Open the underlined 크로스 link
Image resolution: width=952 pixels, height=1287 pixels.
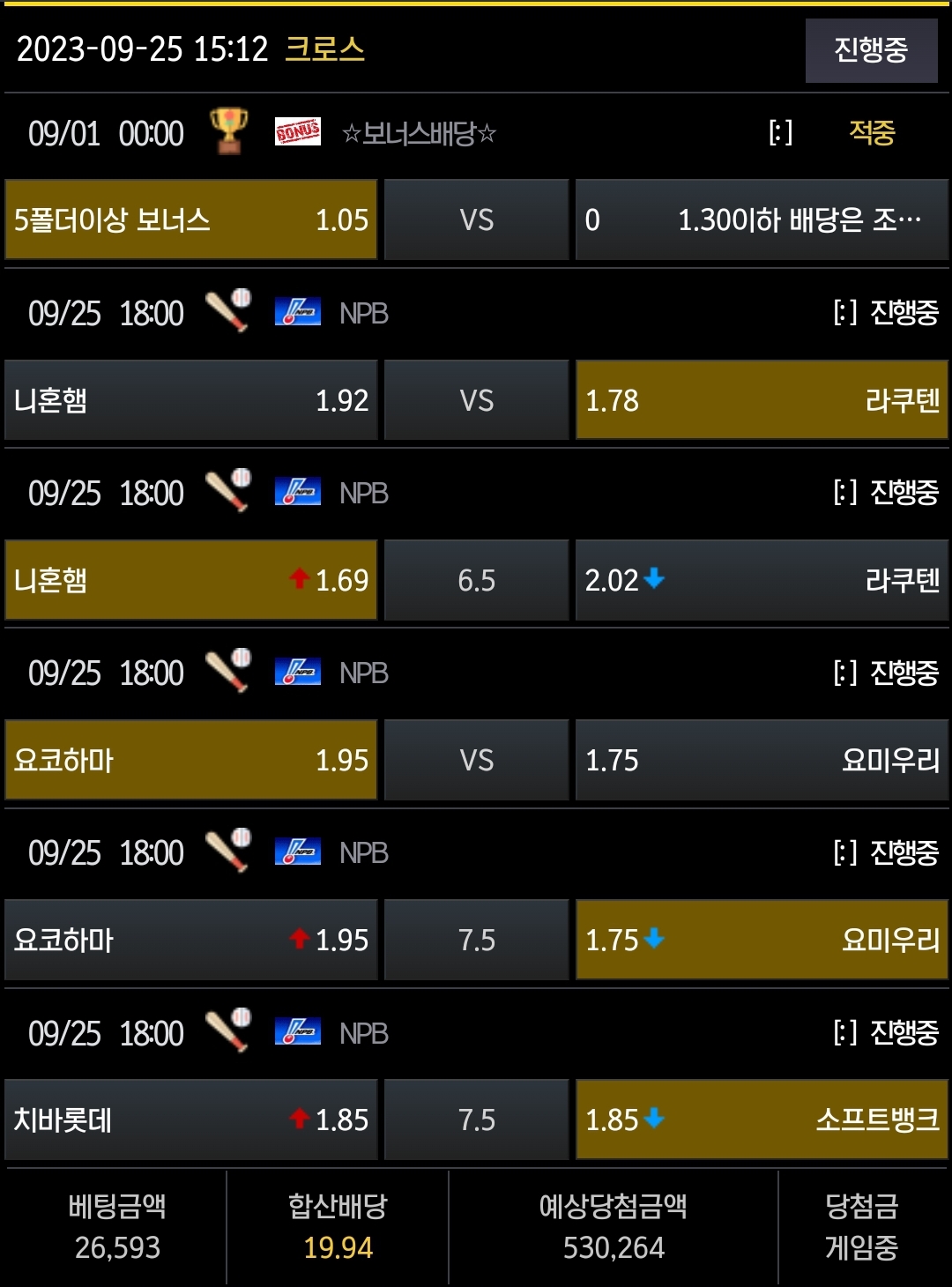(x=324, y=48)
